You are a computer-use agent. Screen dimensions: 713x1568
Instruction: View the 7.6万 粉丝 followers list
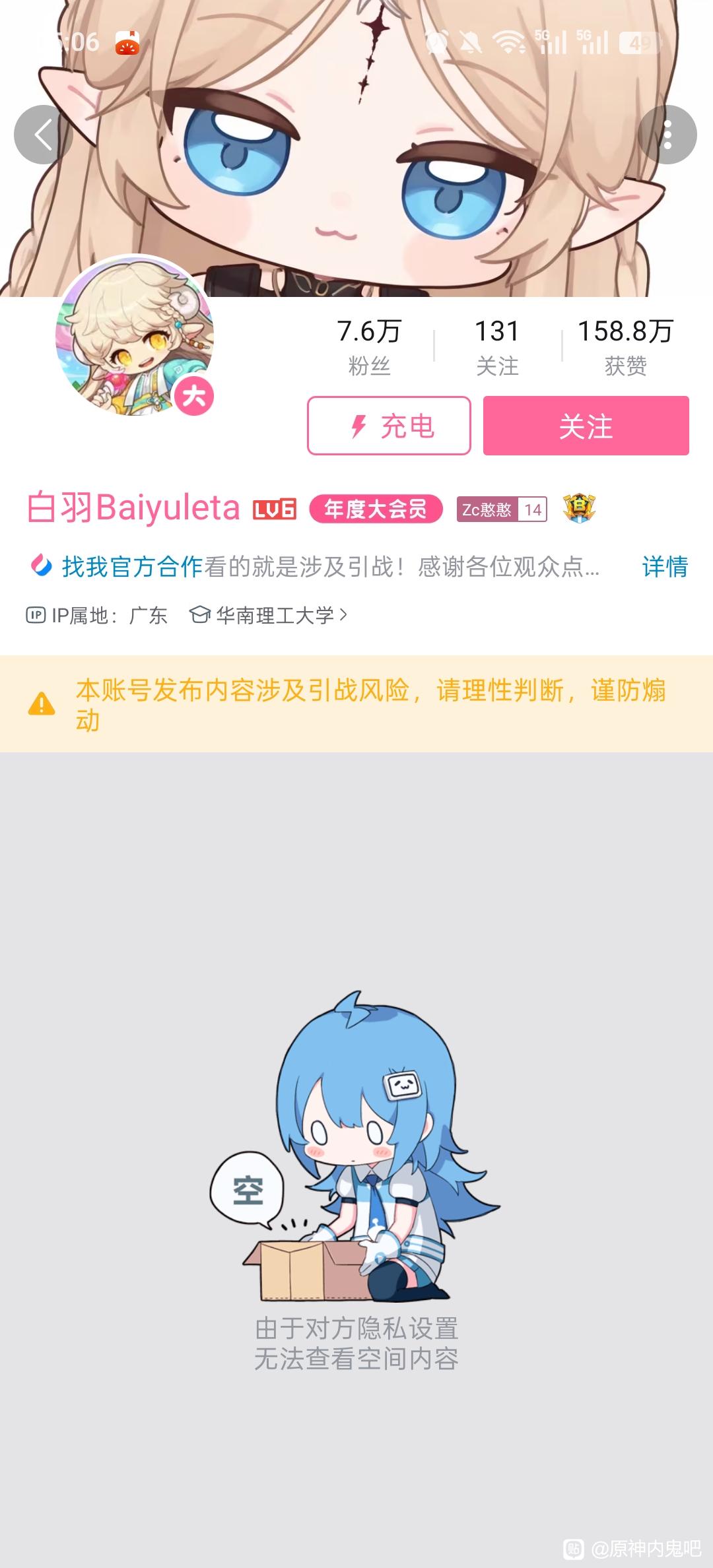pos(369,346)
